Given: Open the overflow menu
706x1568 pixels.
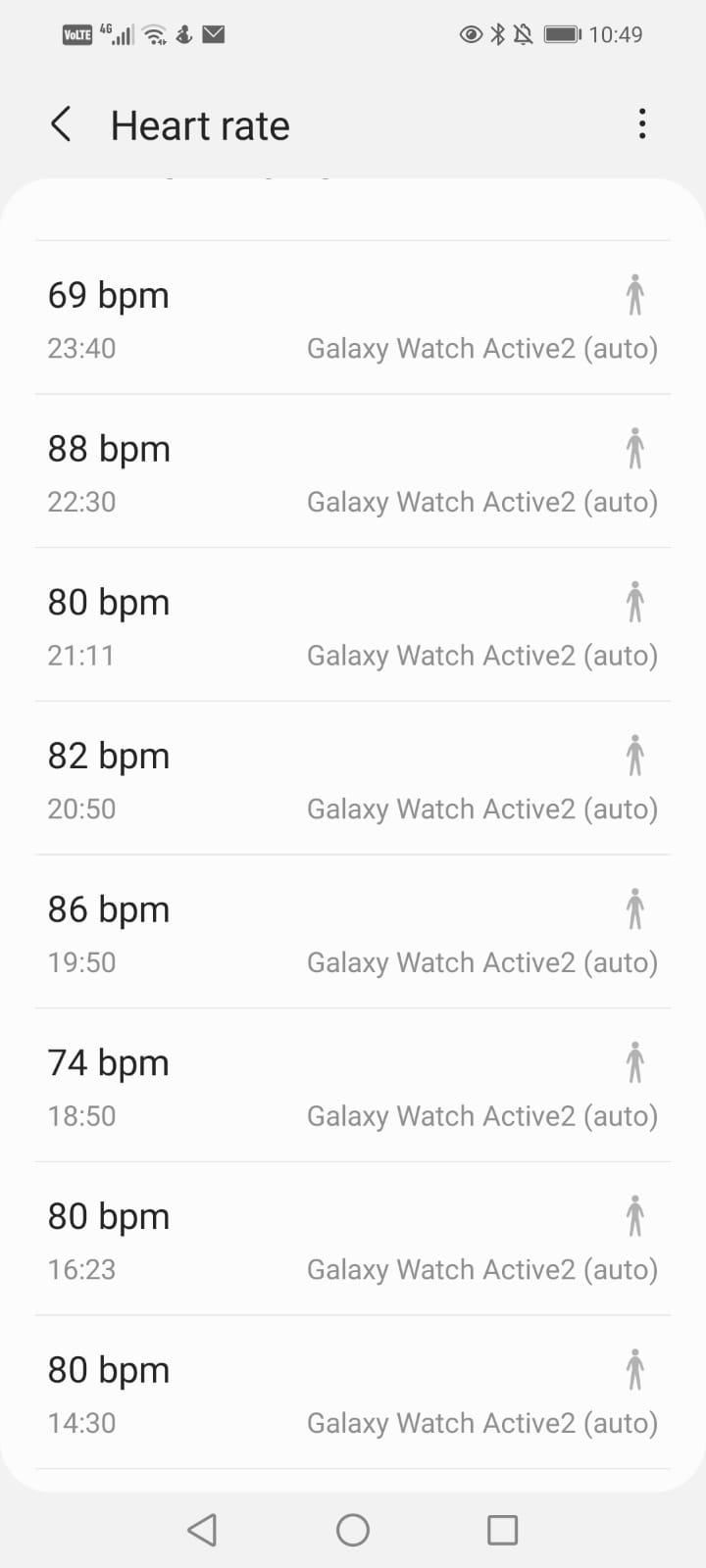Looking at the screenshot, I should pos(642,124).
